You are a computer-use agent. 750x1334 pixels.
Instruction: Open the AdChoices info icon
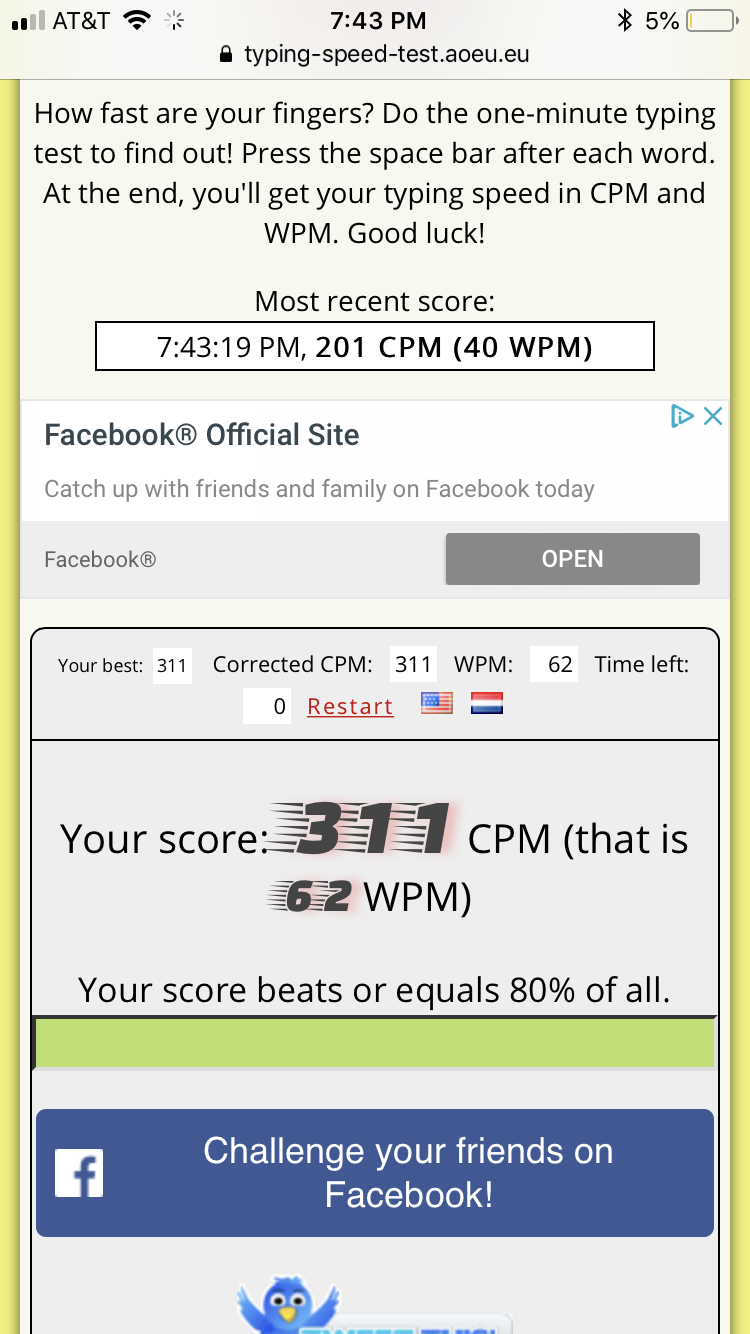[682, 416]
